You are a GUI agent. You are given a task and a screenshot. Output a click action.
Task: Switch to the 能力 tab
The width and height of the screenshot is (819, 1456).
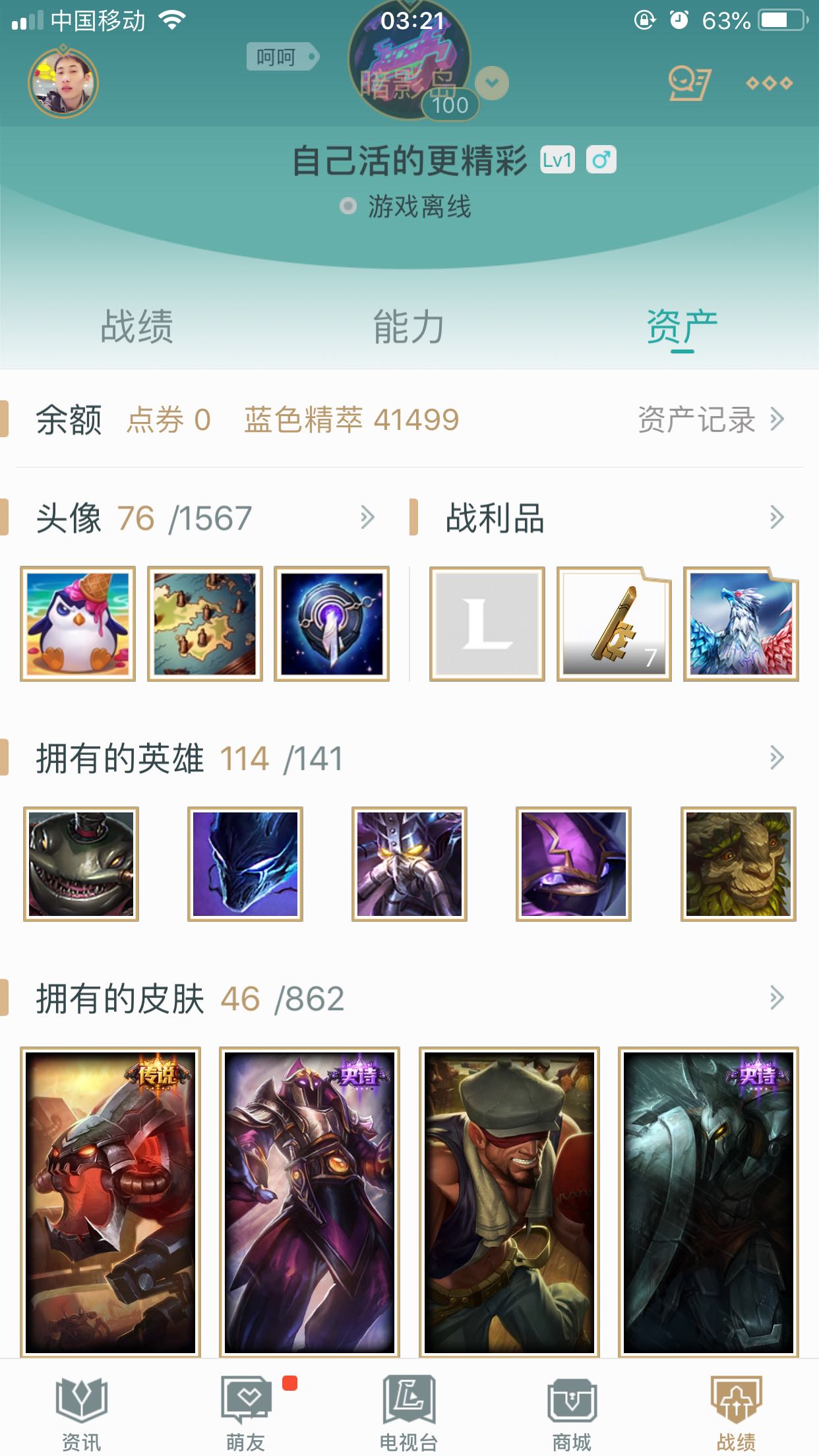[409, 326]
